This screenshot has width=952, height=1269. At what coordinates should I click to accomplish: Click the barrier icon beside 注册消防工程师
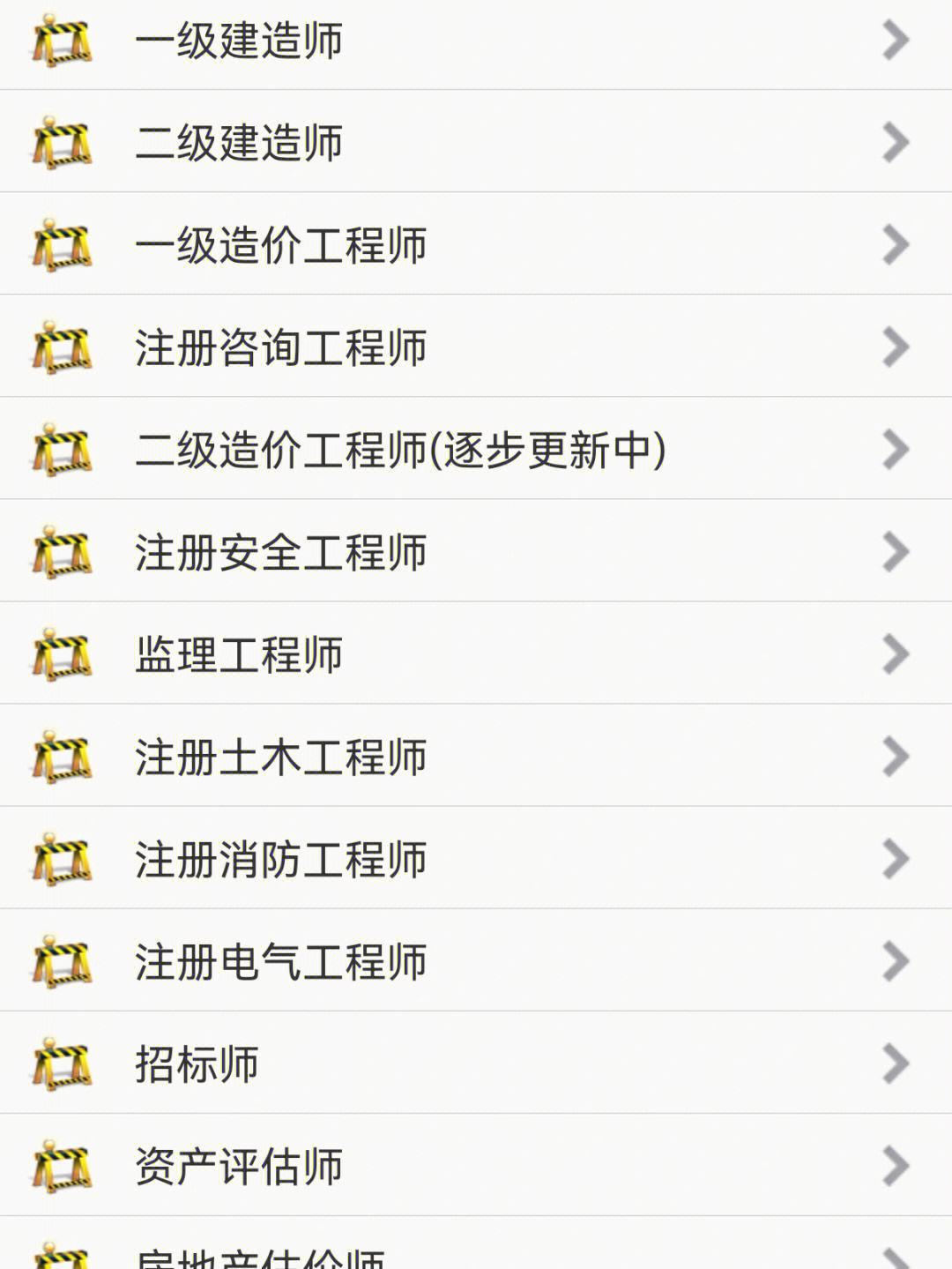62,857
